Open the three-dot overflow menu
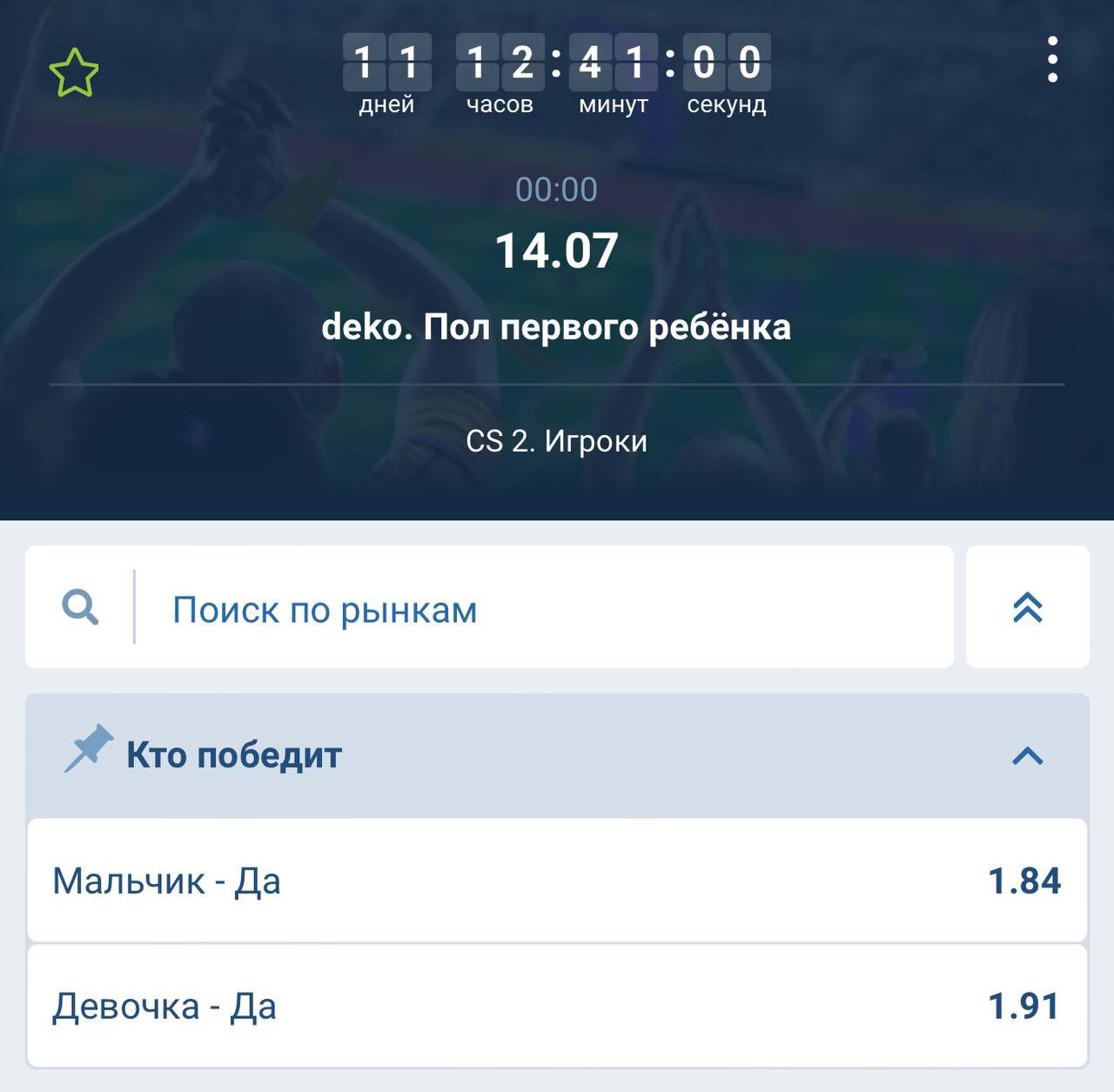 [x=1052, y=60]
